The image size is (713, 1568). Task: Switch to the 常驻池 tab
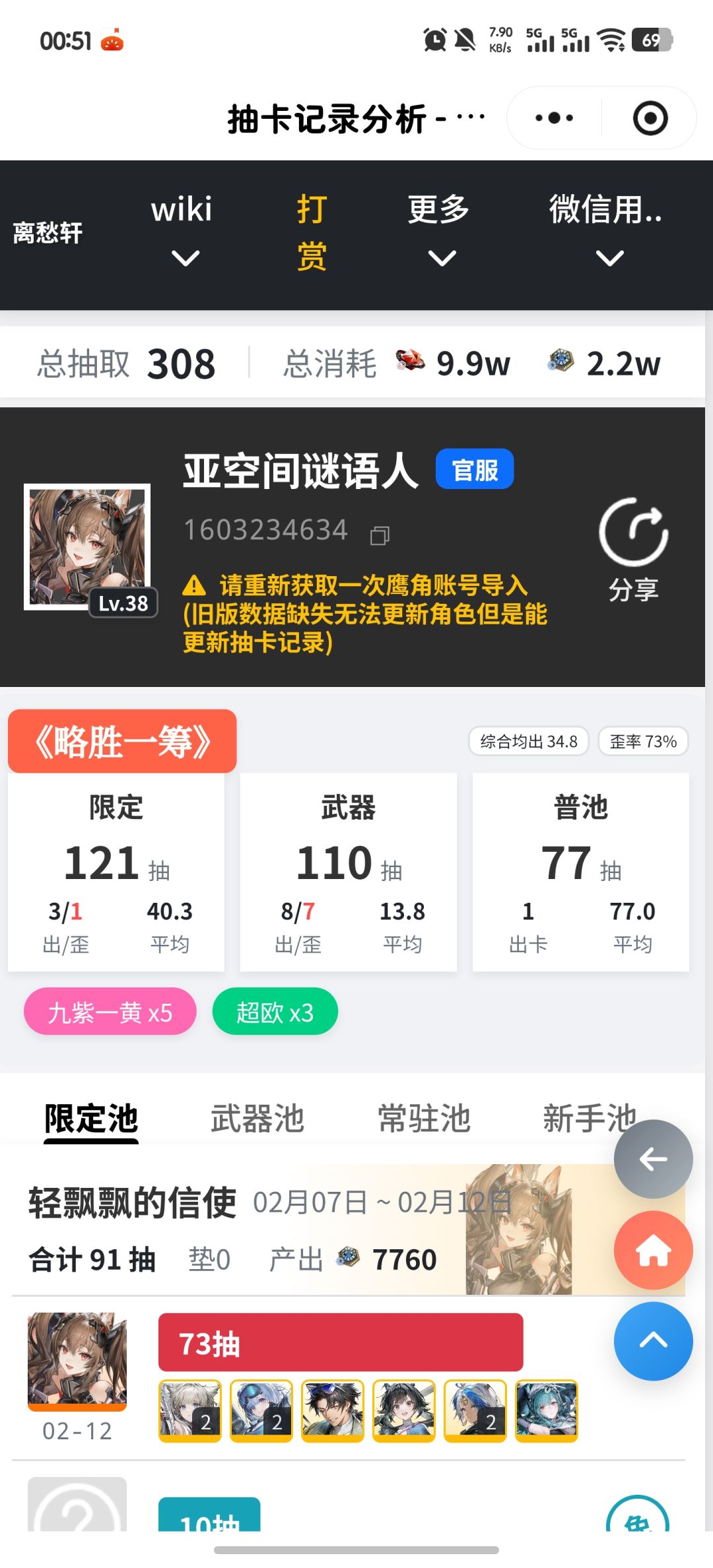pos(424,1119)
